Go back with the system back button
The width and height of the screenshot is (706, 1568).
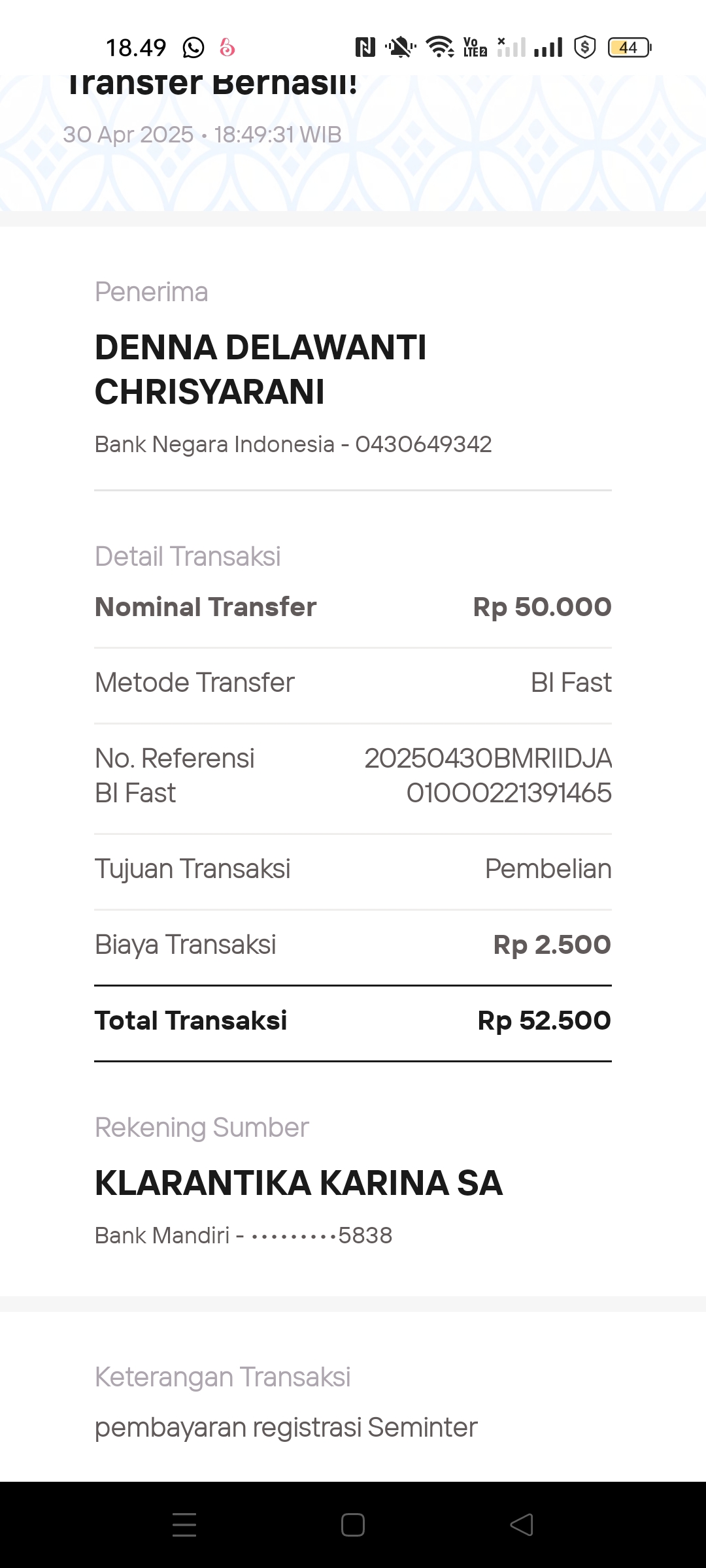pyautogui.click(x=522, y=1525)
